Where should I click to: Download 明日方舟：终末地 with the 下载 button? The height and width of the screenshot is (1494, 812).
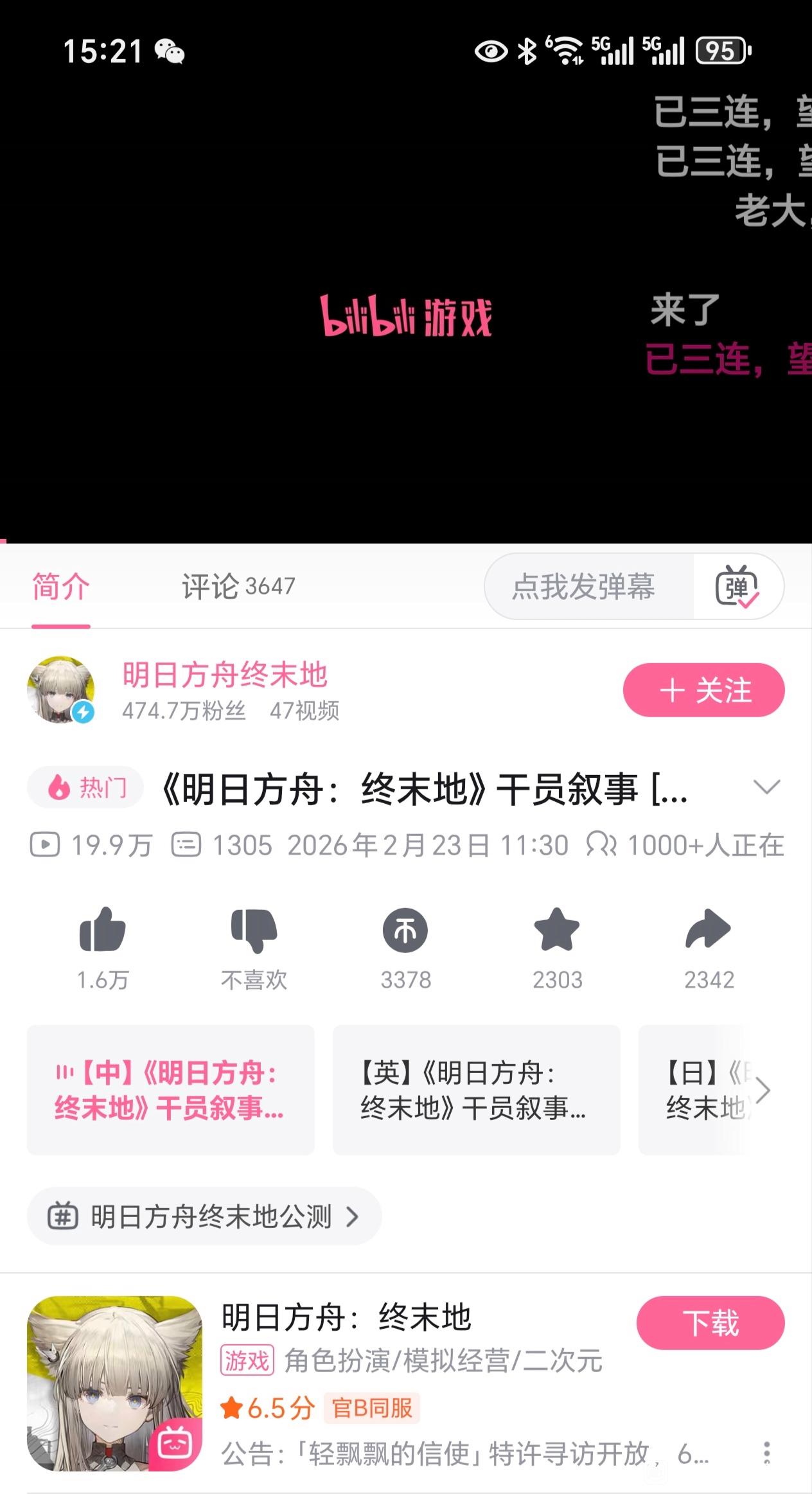point(710,1323)
